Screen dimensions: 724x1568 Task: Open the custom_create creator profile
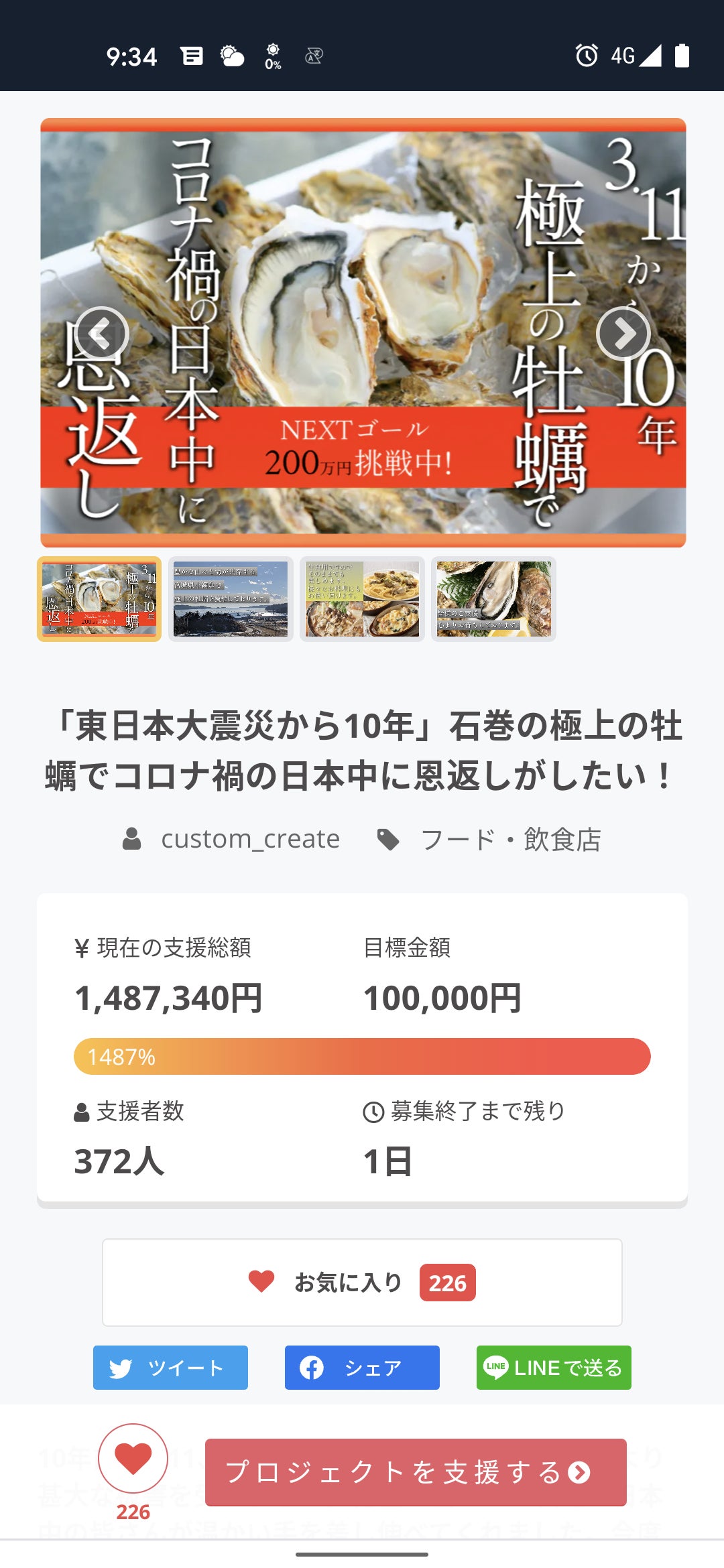click(x=249, y=839)
